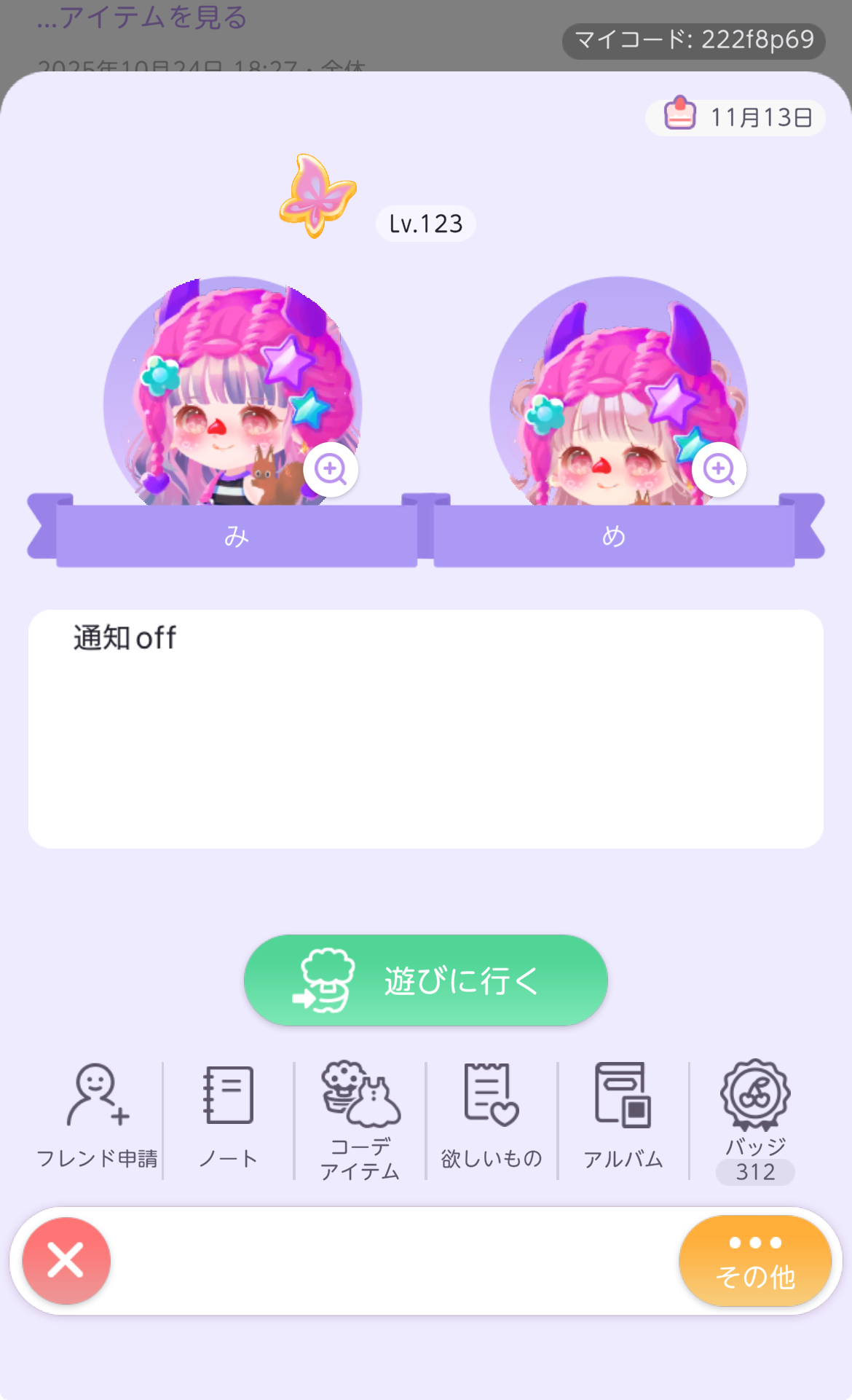852x1400 pixels.
Task: Open the ノート notebook
Action: (x=229, y=1117)
